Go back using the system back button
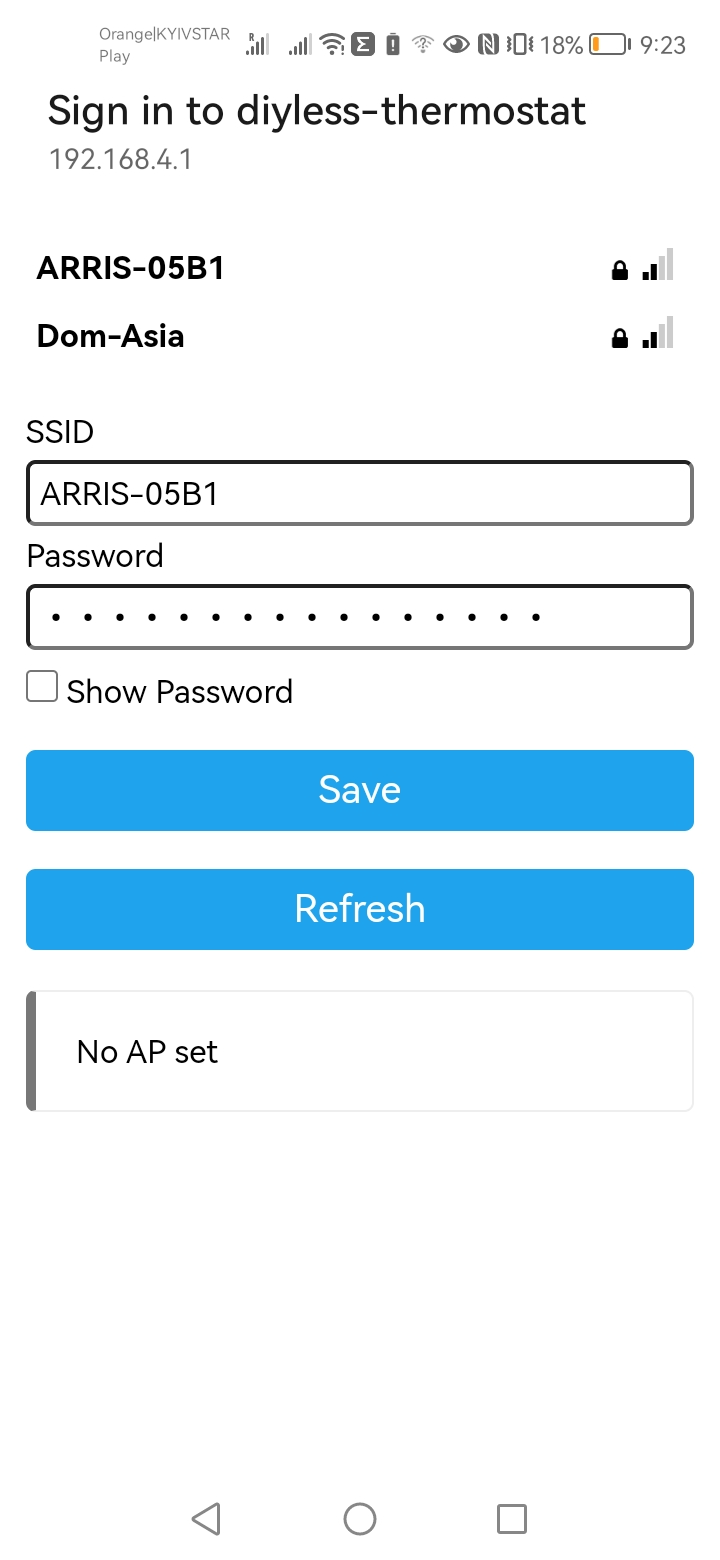Viewport: 720px width, 1560px height. 206,1519
